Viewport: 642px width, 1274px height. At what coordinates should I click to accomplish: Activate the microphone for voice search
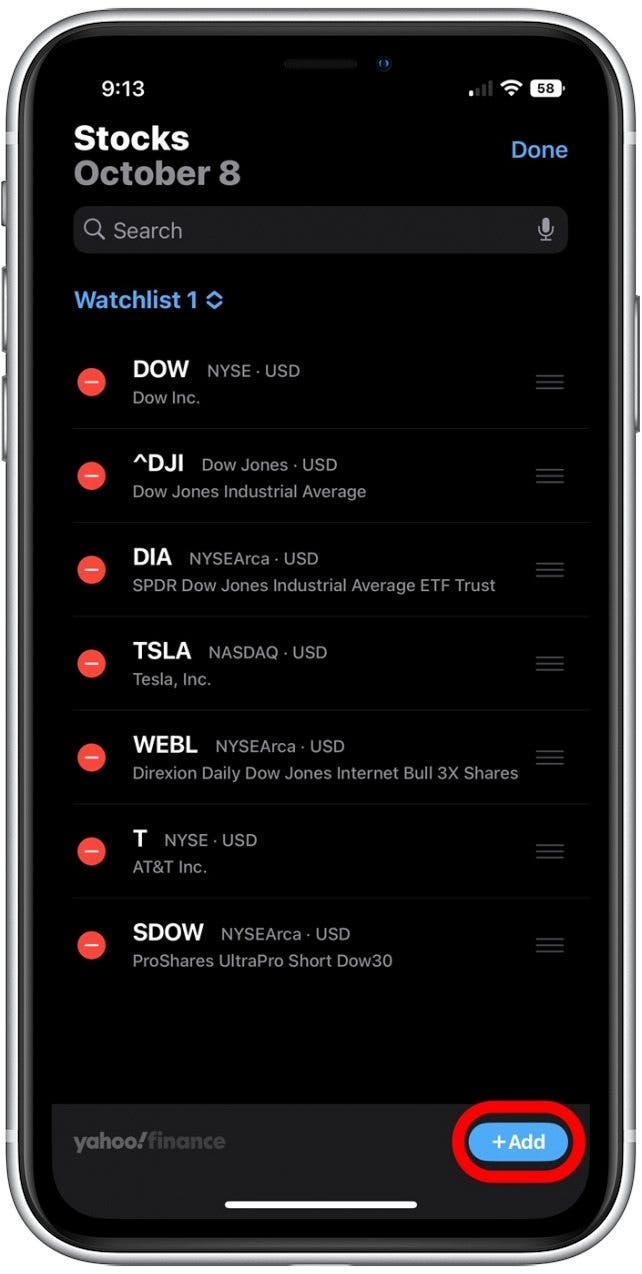click(x=545, y=230)
